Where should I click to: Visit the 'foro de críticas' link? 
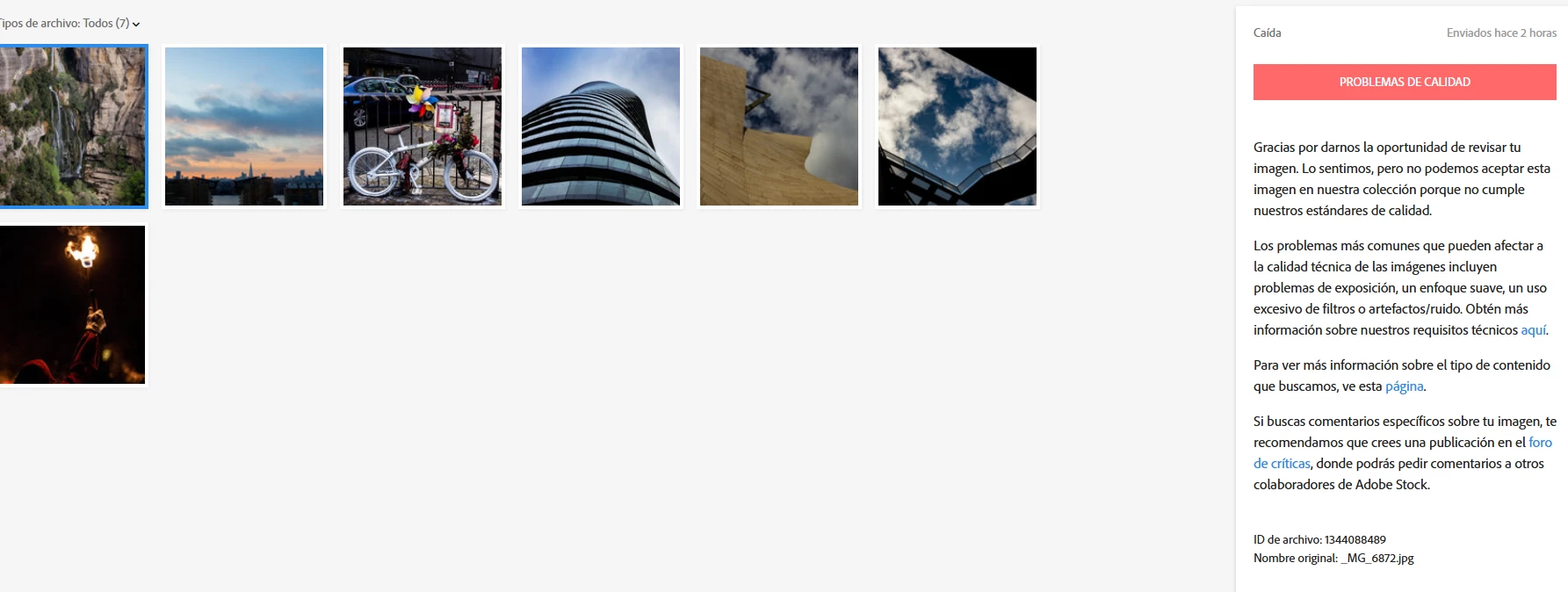point(1282,464)
